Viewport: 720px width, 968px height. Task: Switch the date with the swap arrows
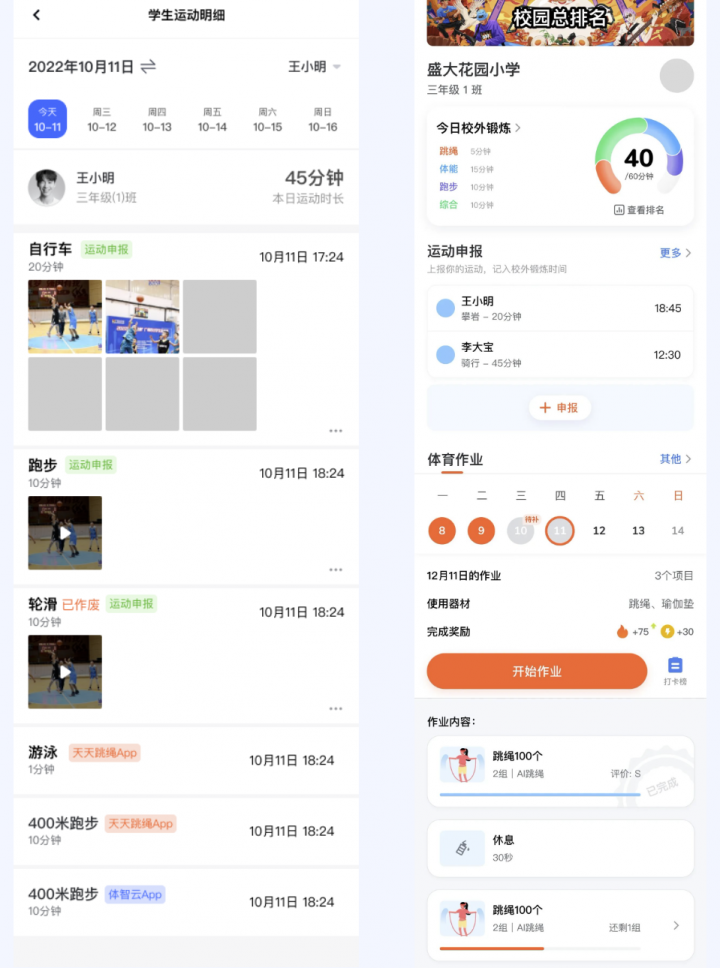148,67
